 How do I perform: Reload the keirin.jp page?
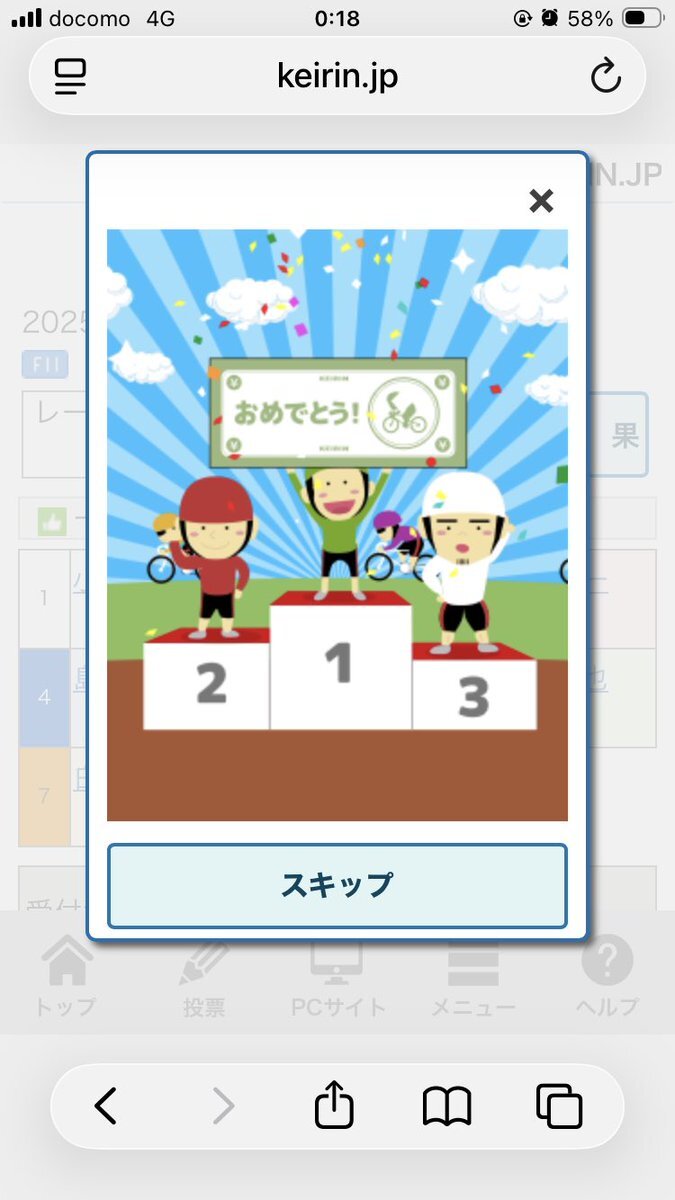(x=605, y=77)
